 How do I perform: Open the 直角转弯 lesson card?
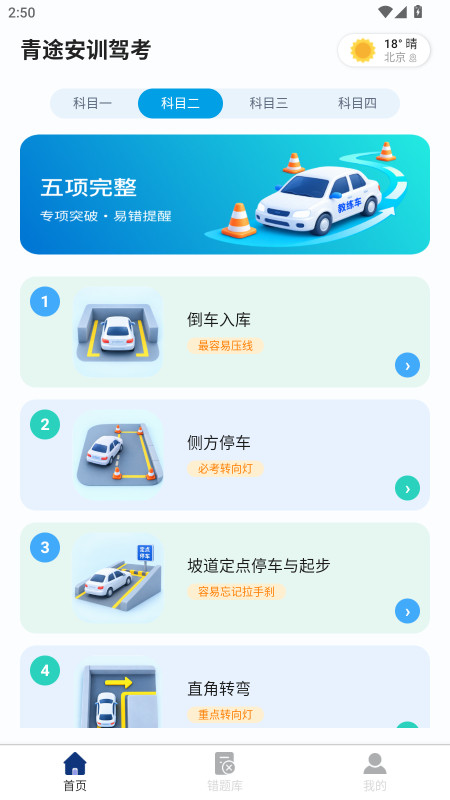[225, 687]
